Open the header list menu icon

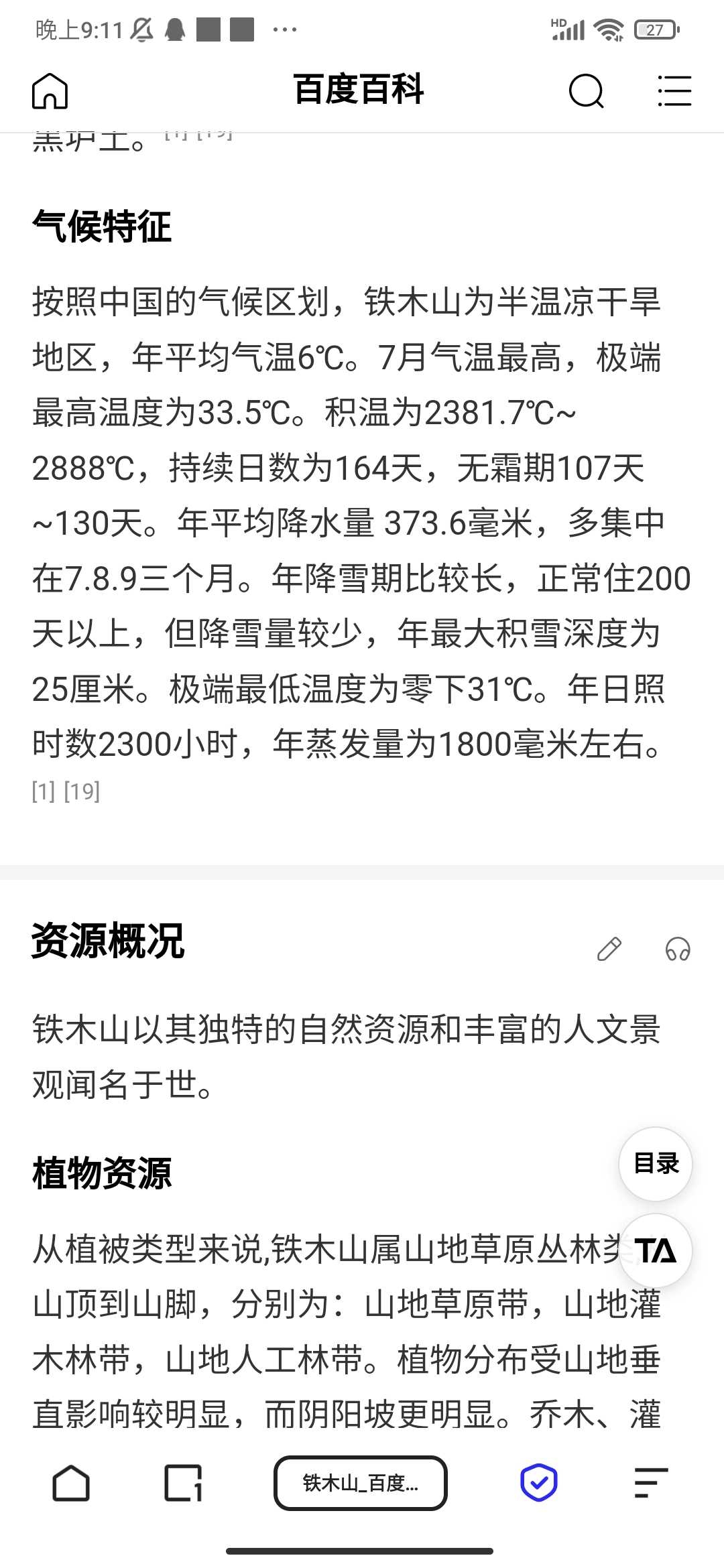(x=674, y=90)
